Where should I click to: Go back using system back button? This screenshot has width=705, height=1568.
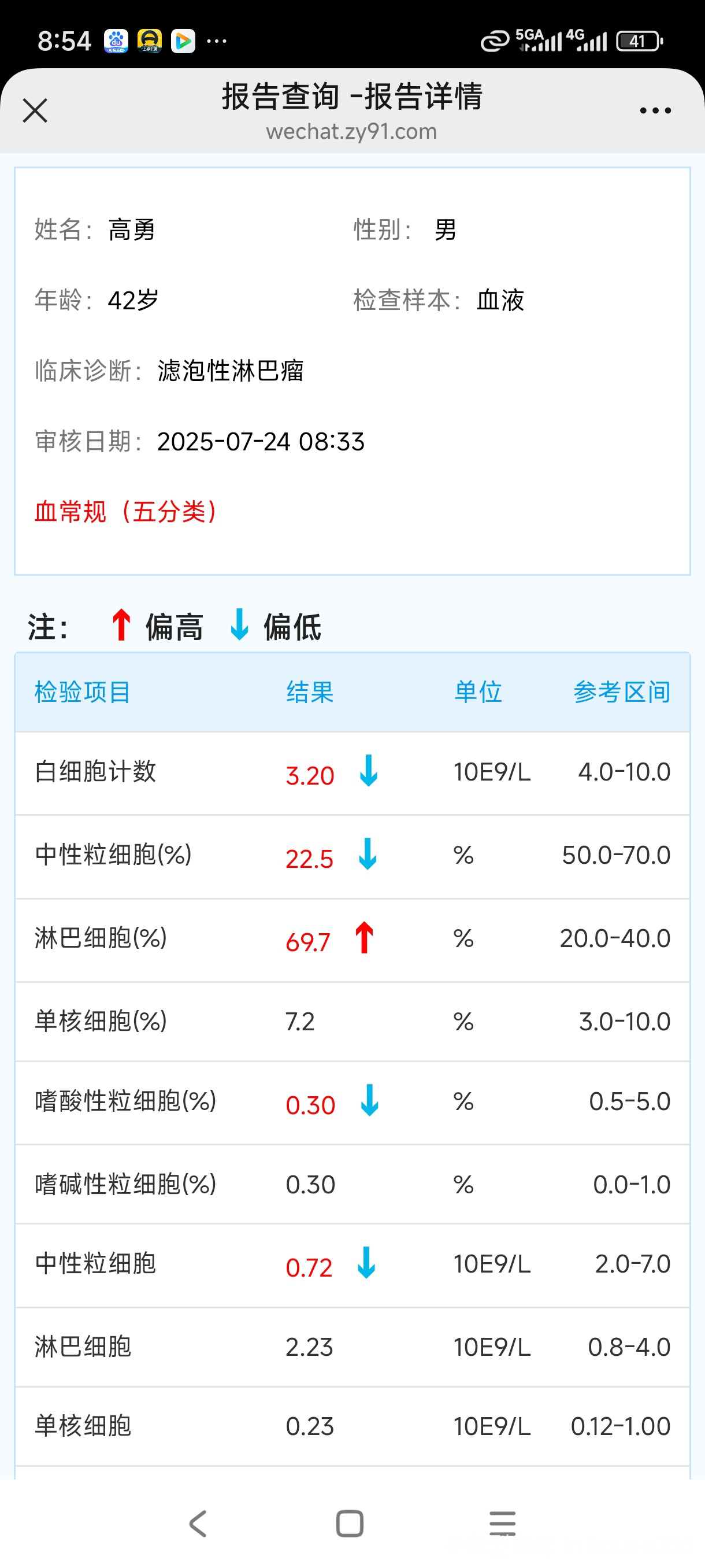[198, 1523]
